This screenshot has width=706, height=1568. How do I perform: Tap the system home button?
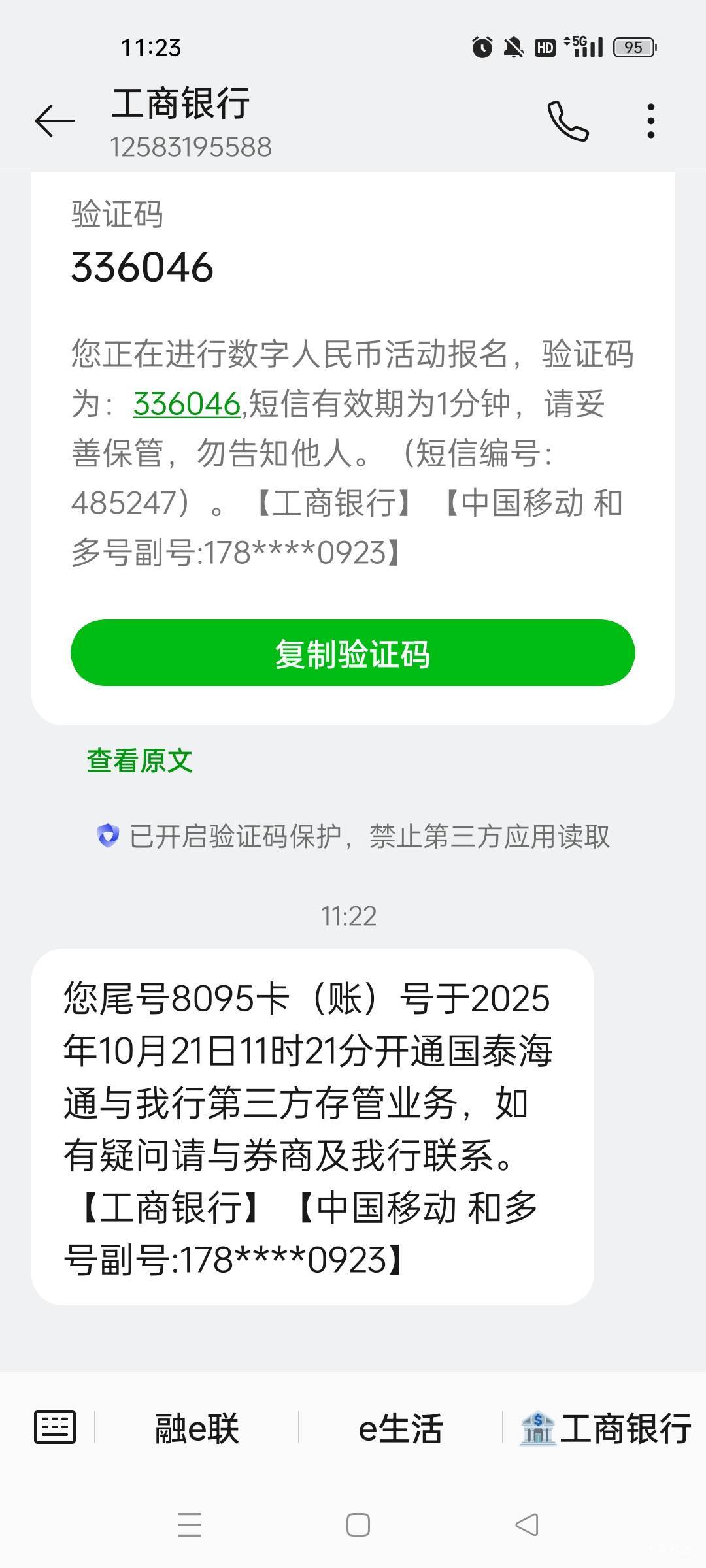pos(358,1526)
